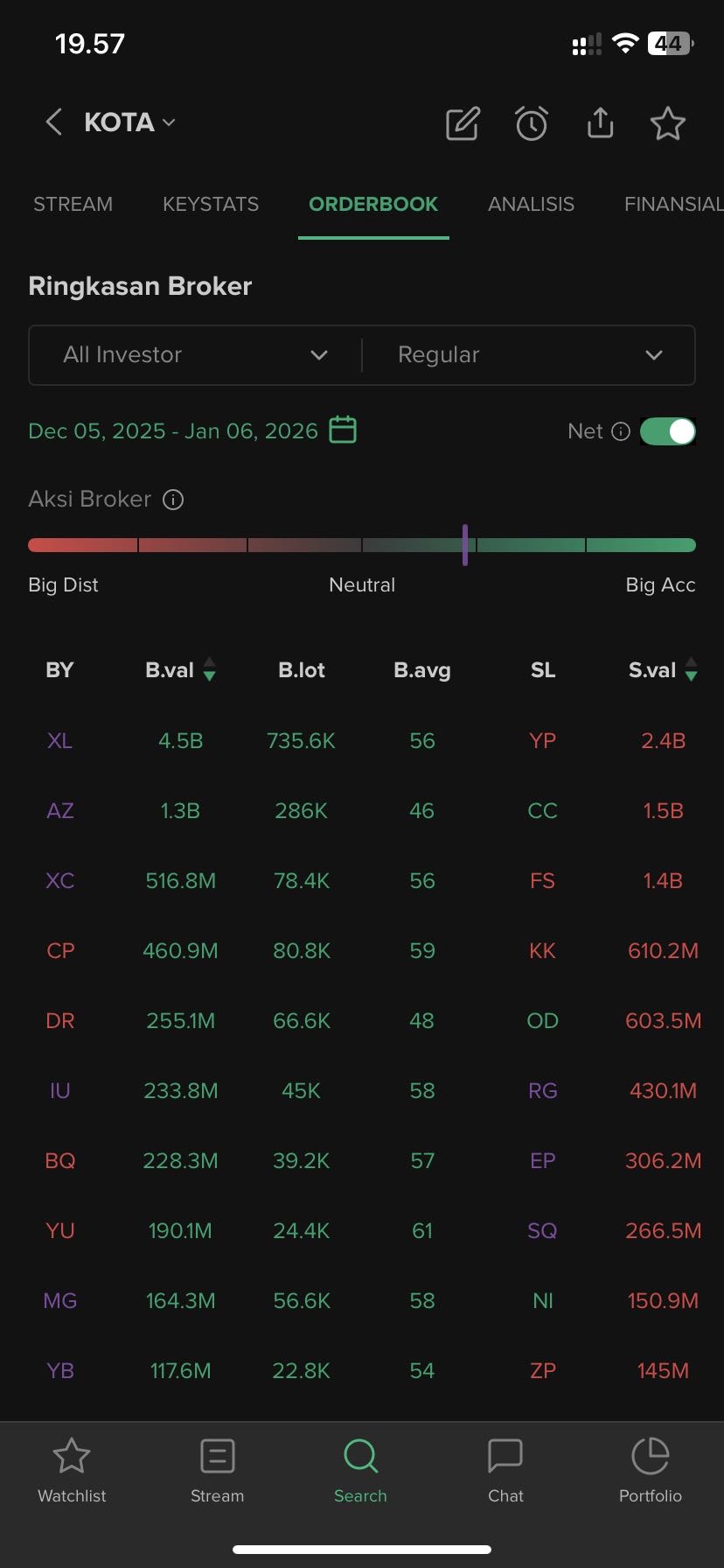The image size is (724, 1568).
Task: Switch to the FINANSIAL tab
Action: point(672,204)
